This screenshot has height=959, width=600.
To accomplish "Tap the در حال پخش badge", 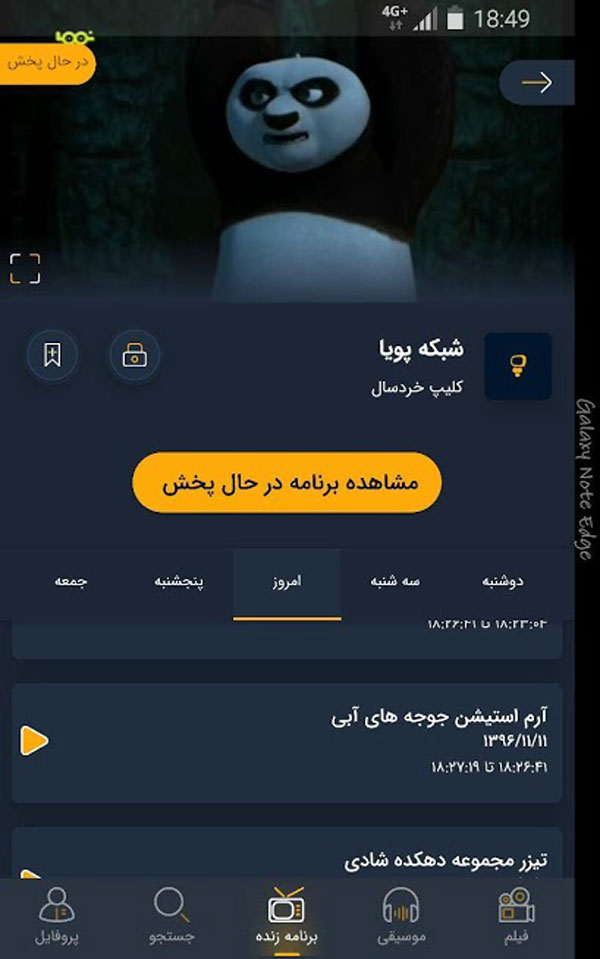I will 47,63.
